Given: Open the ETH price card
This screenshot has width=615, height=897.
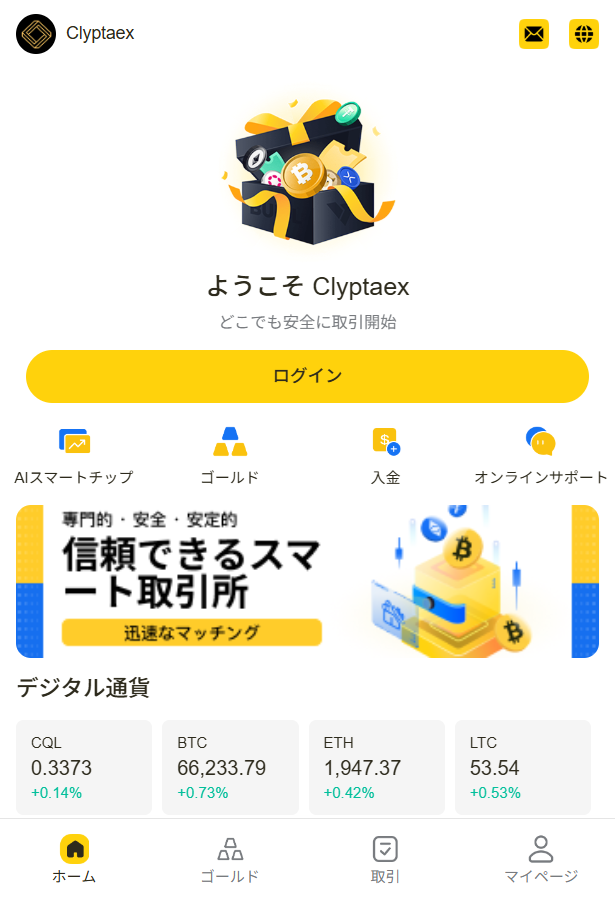Looking at the screenshot, I should coord(376,767).
